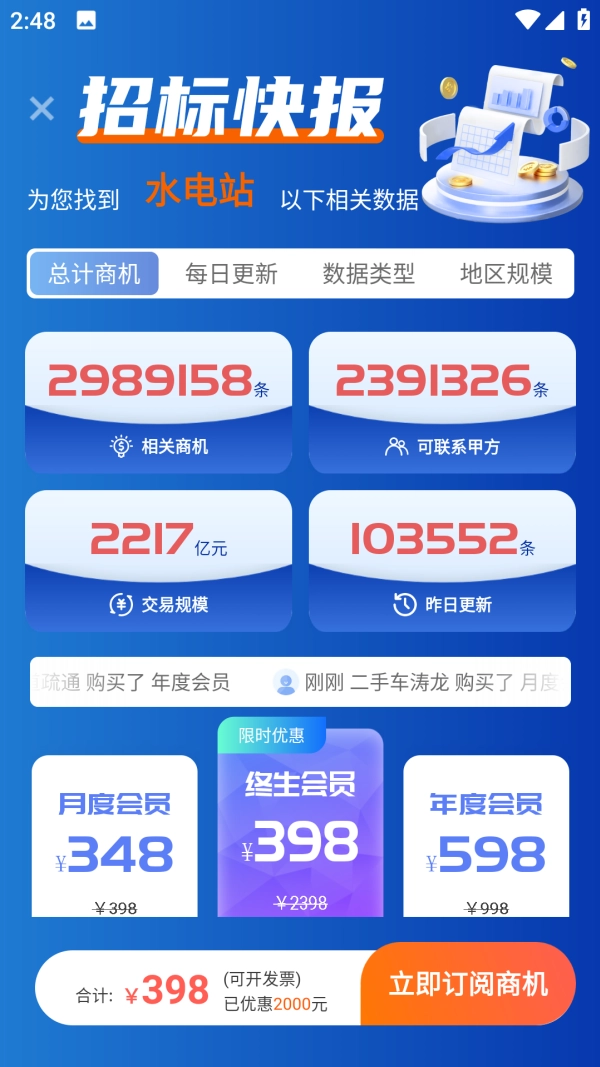Switch to the 总计商机 tab
This screenshot has height=1067, width=600.
click(x=94, y=274)
